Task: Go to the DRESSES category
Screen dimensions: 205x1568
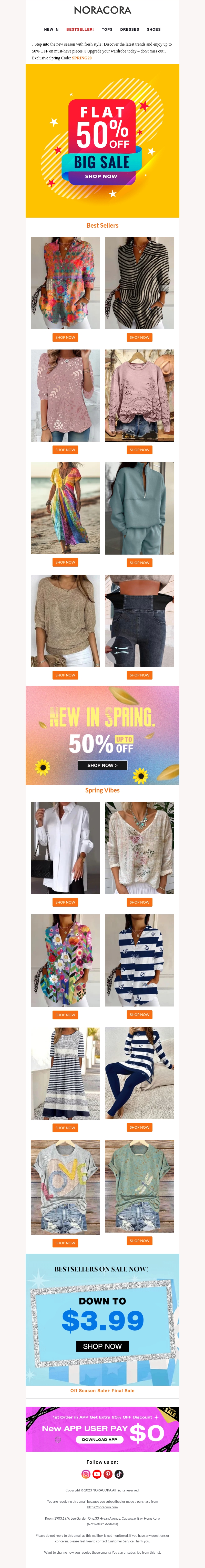Action: coord(130,29)
